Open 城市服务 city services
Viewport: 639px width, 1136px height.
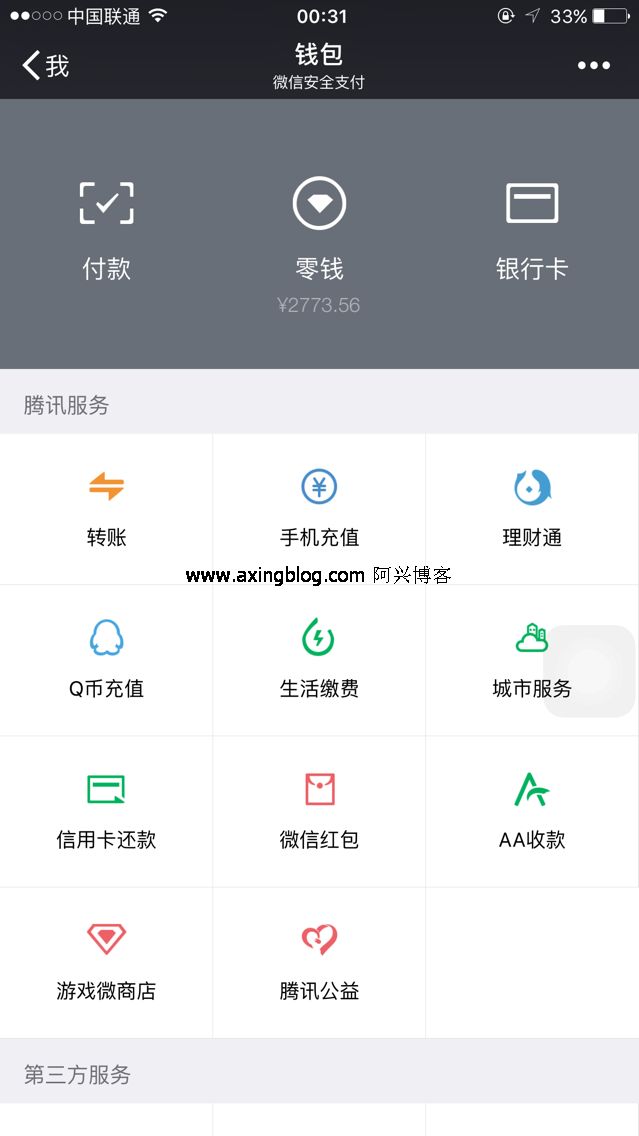pyautogui.click(x=532, y=660)
